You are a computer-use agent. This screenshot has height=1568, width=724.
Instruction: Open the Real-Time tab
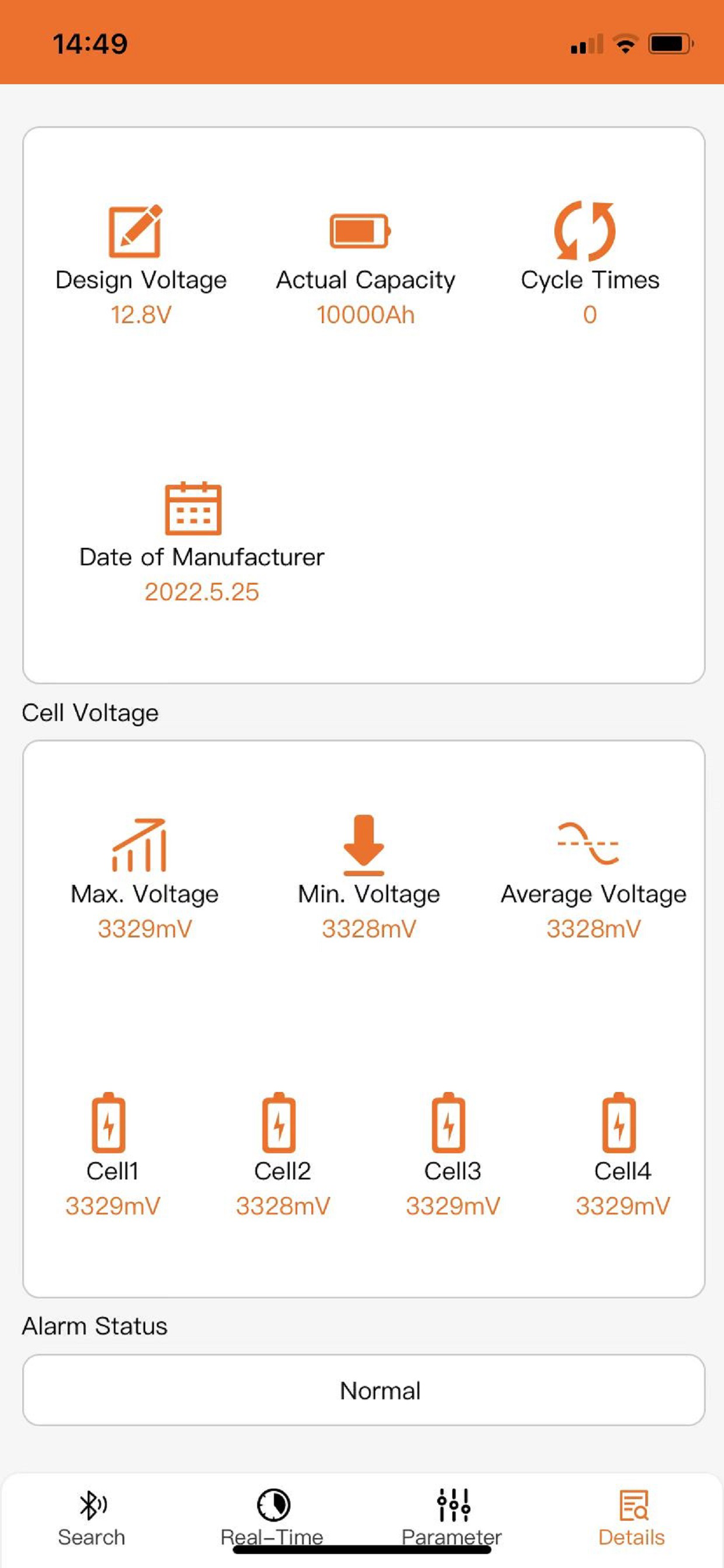point(273,1518)
